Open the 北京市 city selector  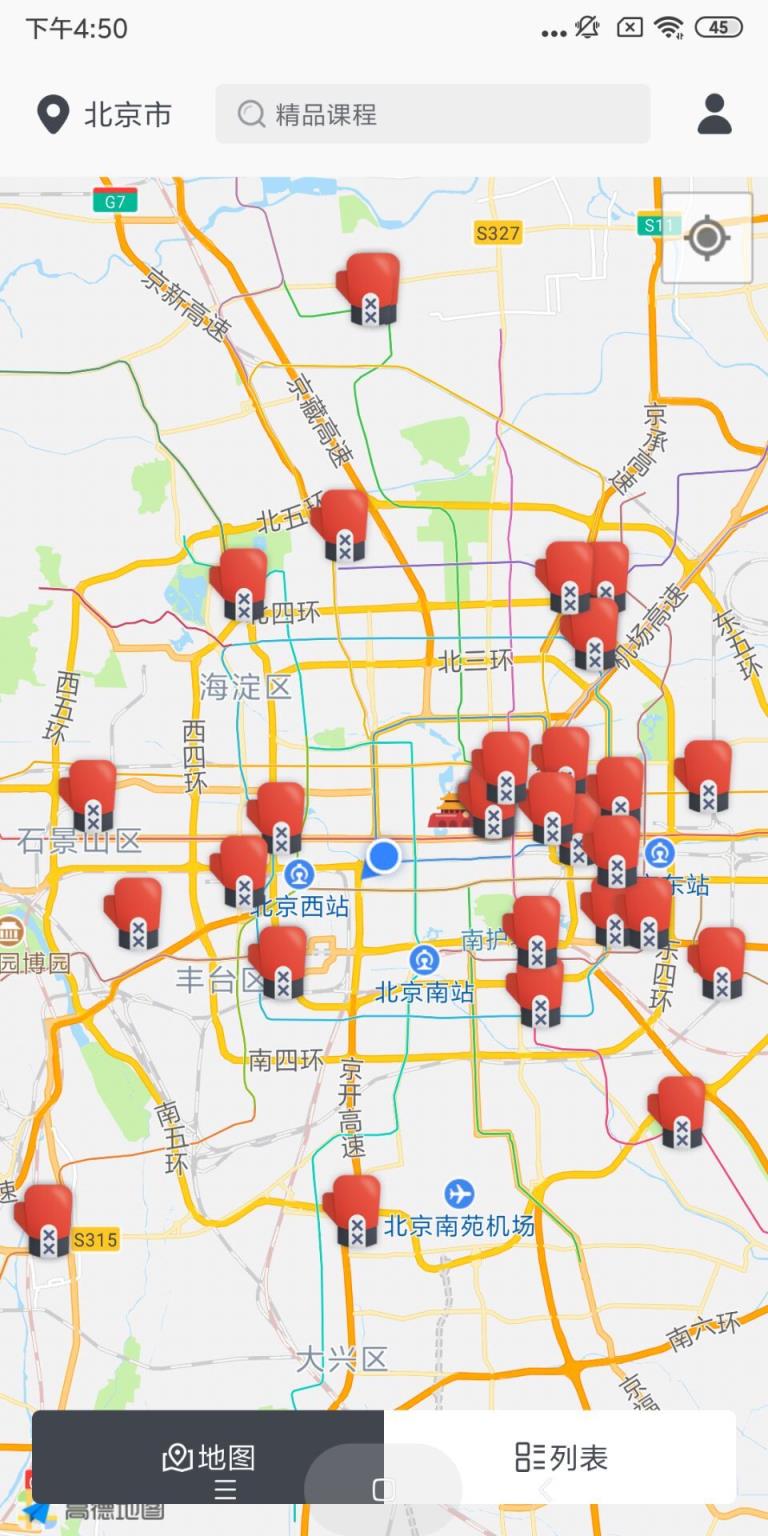(x=104, y=115)
